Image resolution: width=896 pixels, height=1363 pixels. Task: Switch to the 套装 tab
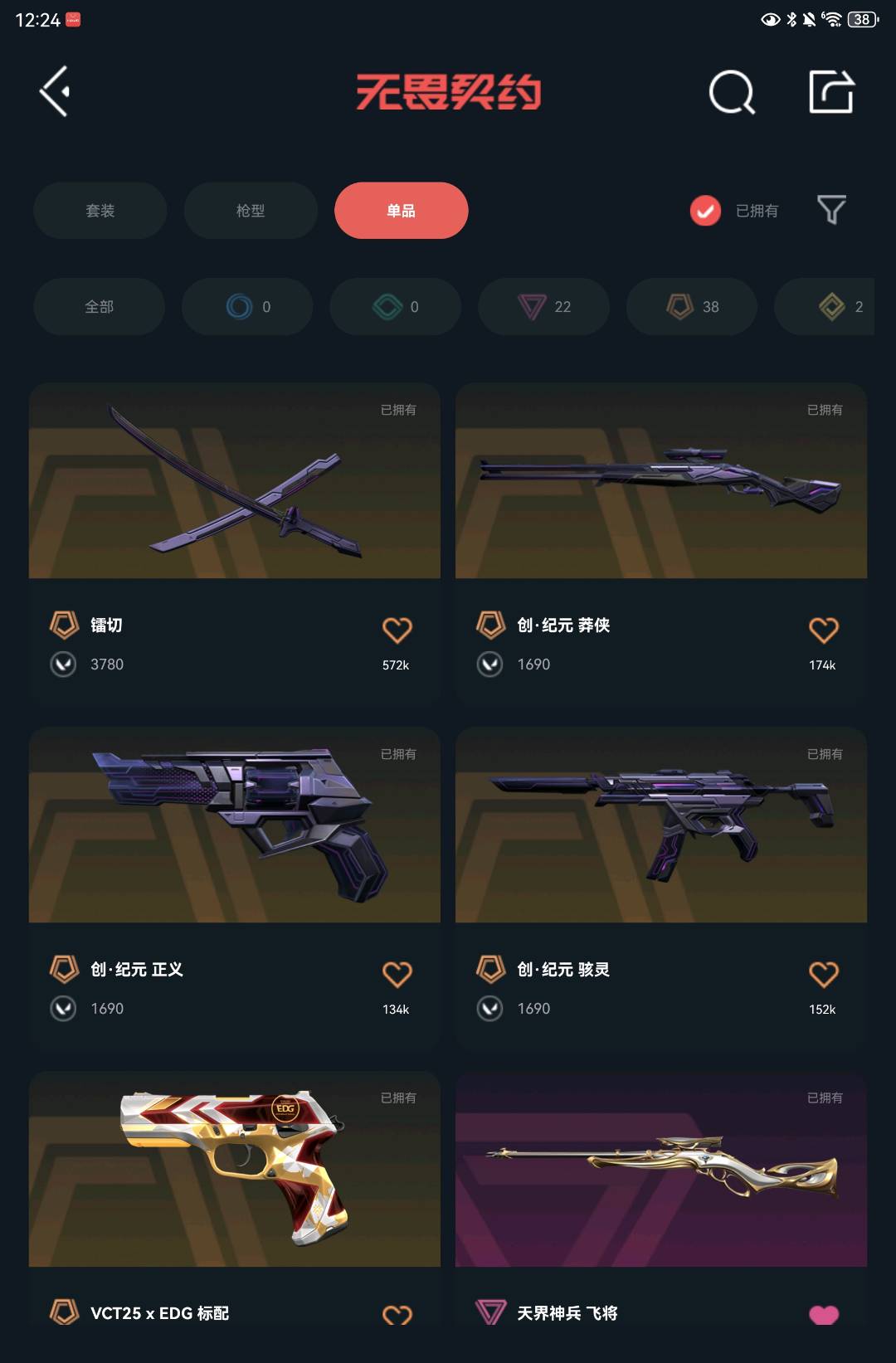tap(100, 211)
